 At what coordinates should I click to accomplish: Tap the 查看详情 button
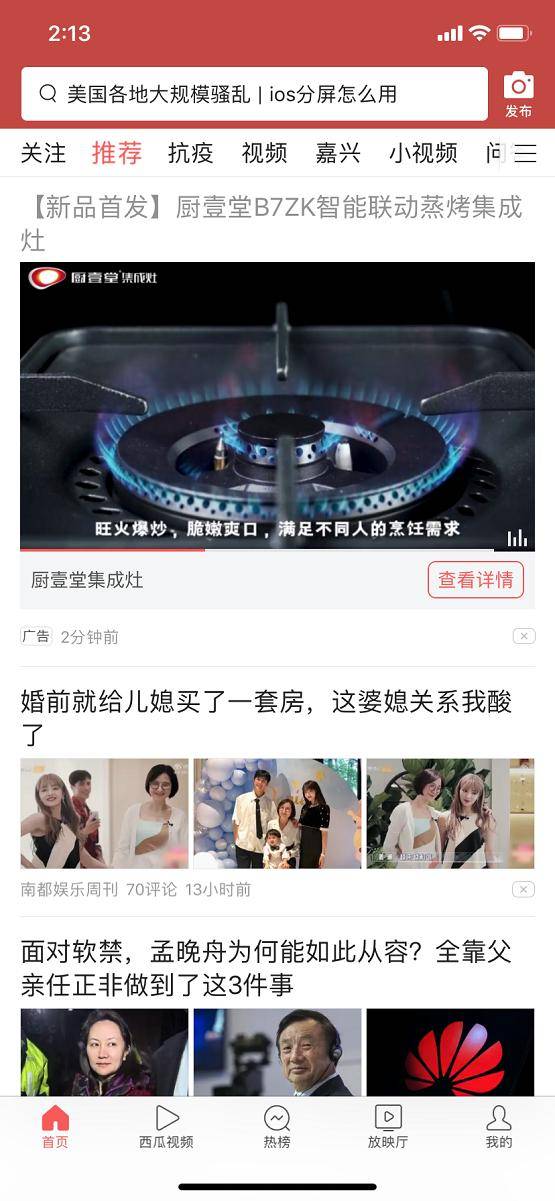pos(476,580)
